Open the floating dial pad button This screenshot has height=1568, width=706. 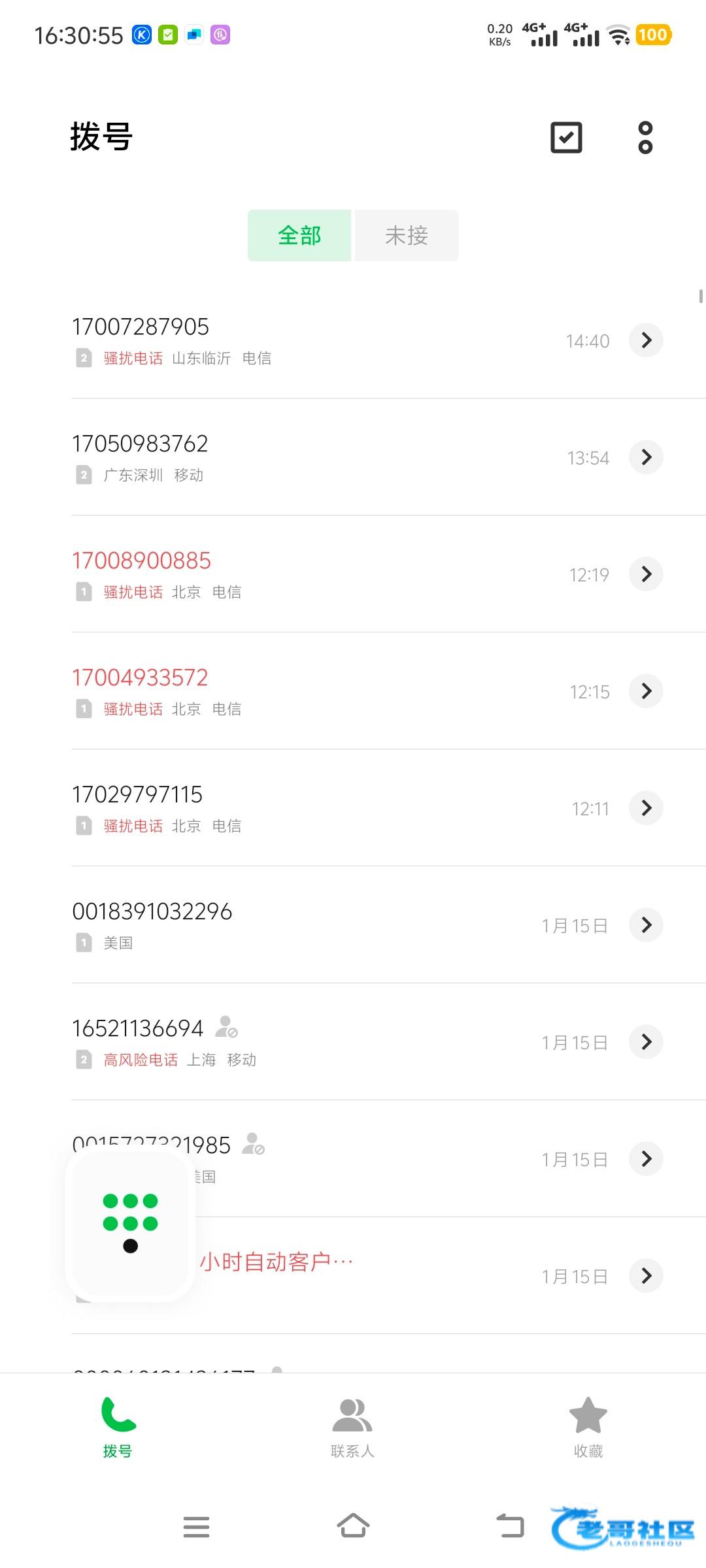pos(131,1223)
